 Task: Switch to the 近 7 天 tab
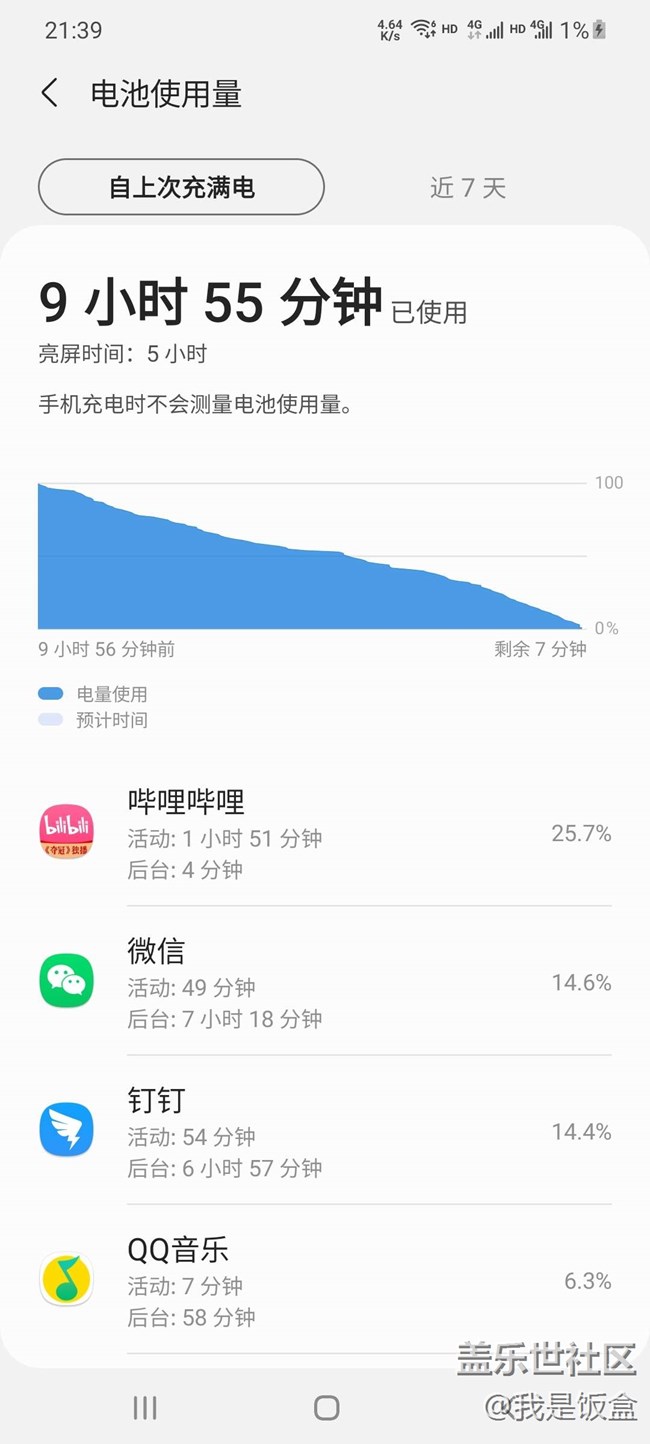468,187
